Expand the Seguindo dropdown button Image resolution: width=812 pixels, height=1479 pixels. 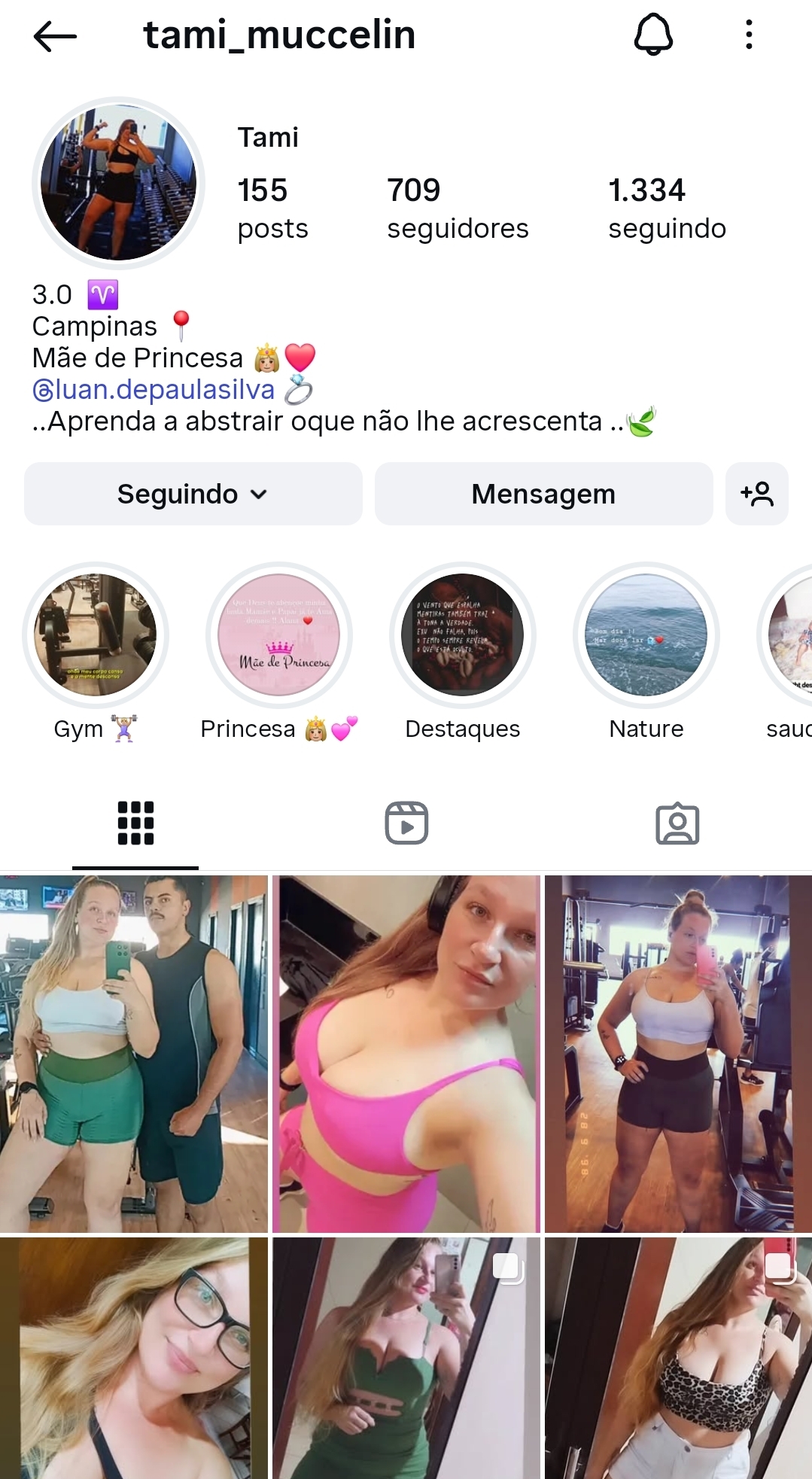193,494
